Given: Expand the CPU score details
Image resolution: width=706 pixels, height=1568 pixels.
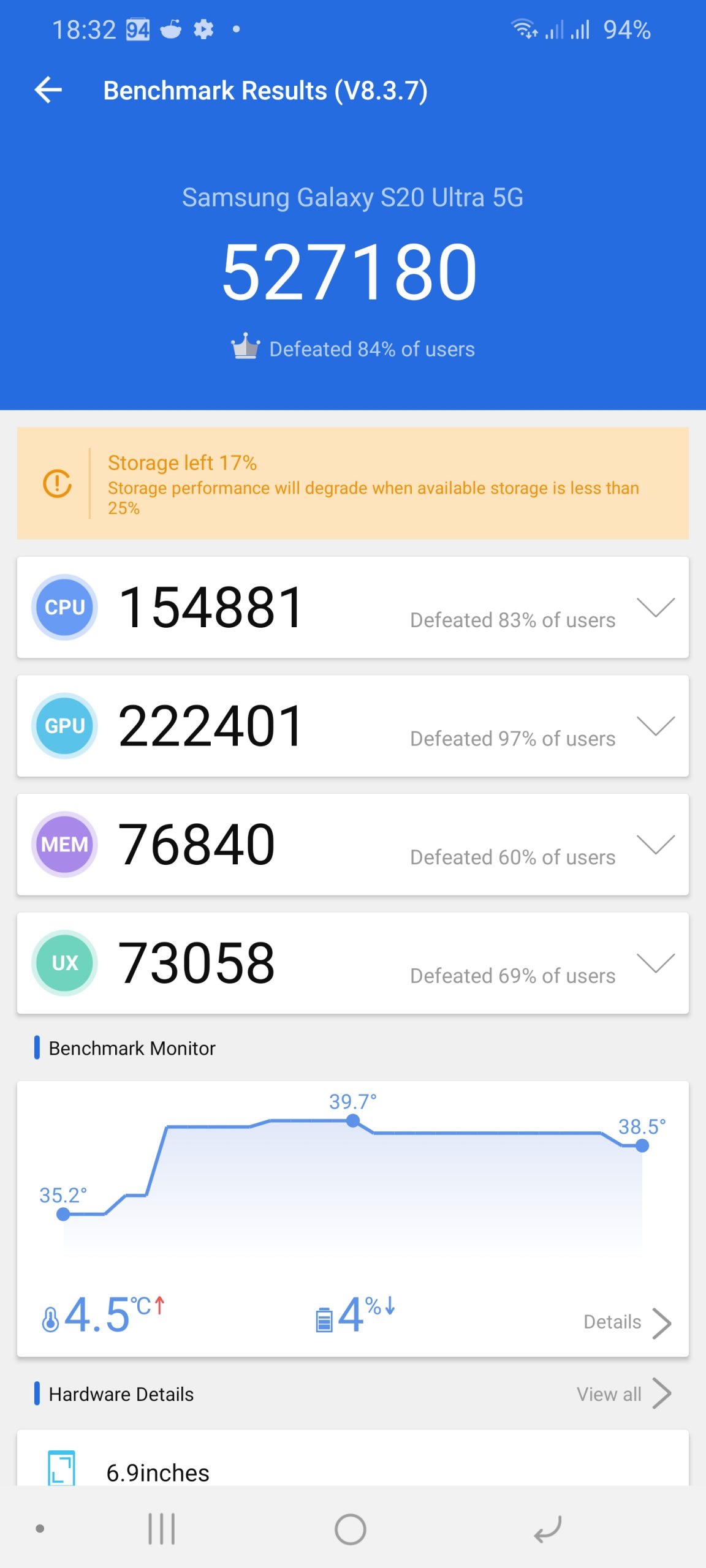Looking at the screenshot, I should click(x=655, y=607).
